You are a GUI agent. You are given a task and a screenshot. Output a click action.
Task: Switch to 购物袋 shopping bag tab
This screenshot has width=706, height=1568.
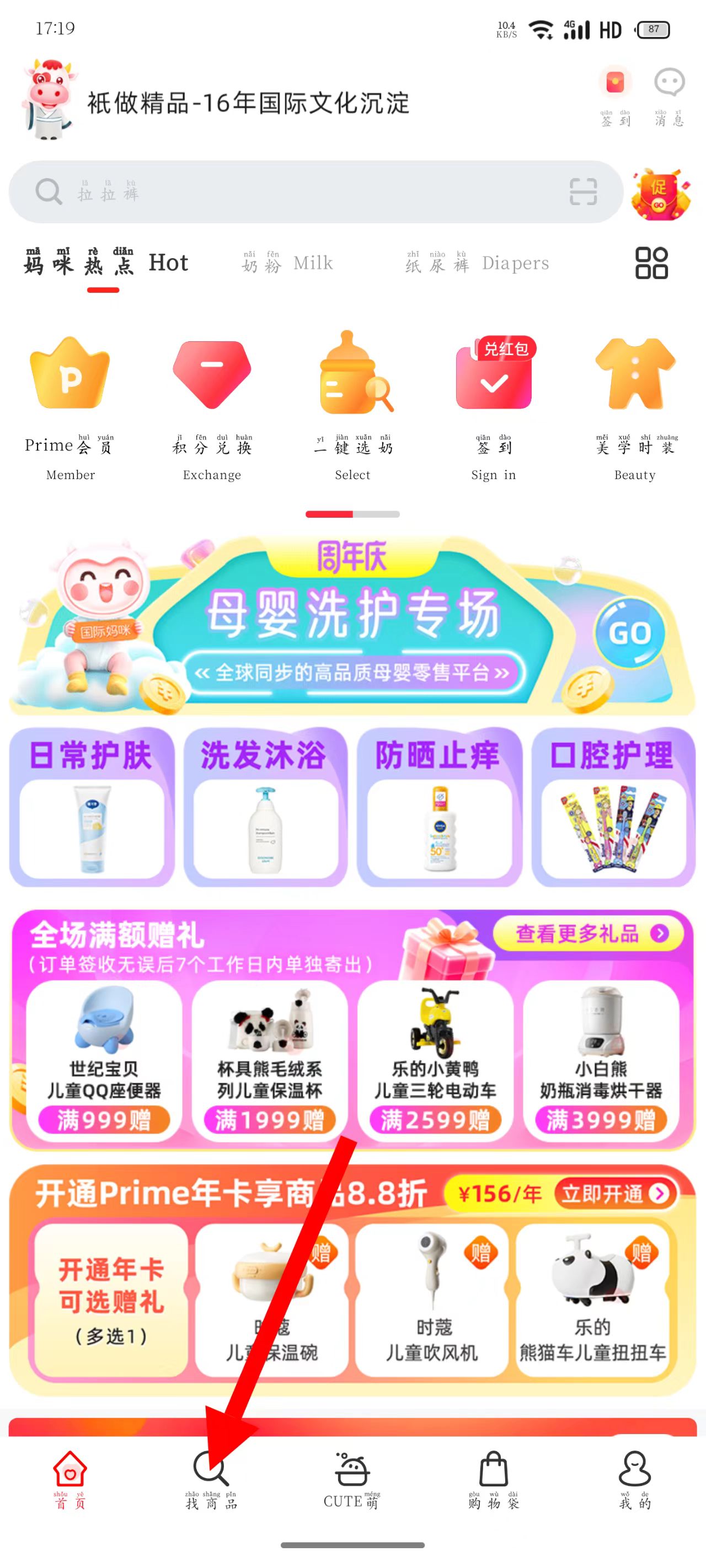[x=494, y=1479]
